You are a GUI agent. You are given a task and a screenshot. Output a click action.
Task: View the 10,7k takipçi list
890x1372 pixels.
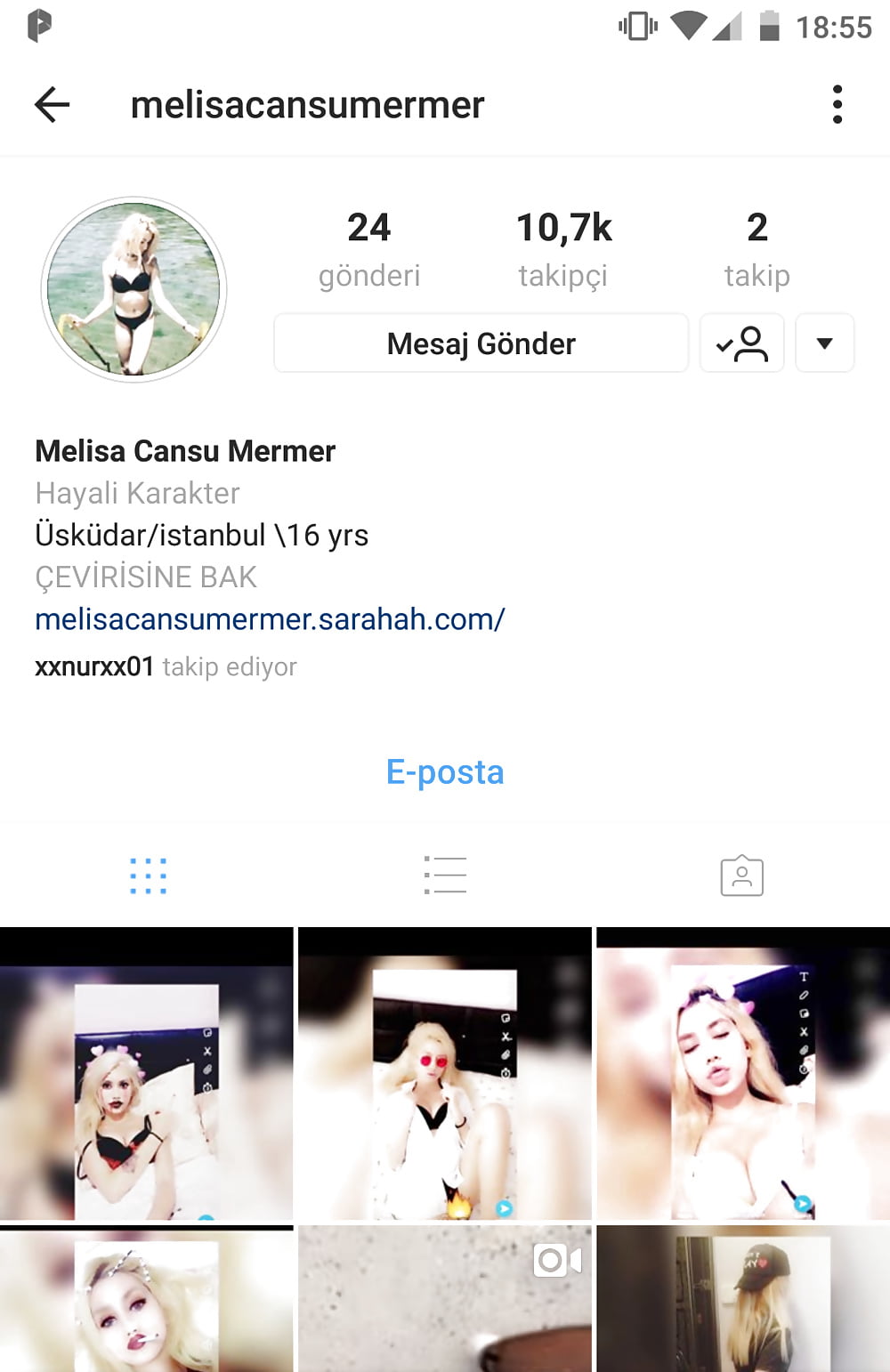point(563,249)
